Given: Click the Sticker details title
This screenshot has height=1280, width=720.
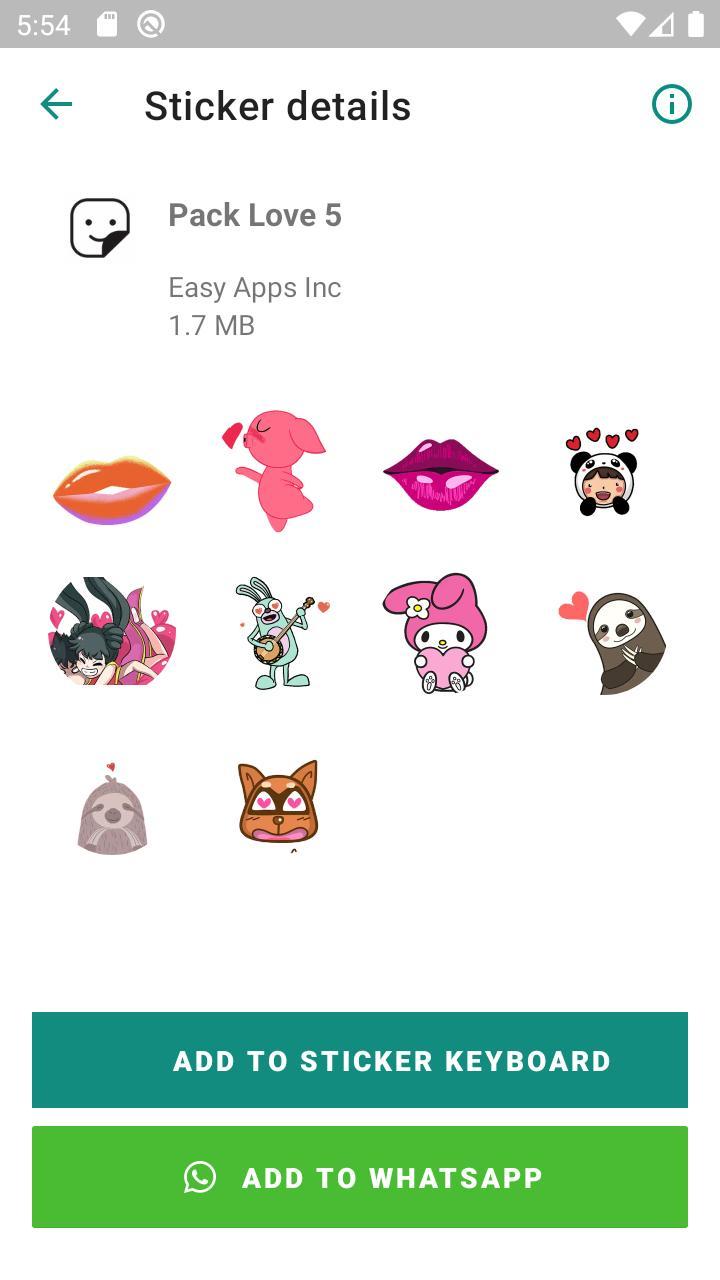Looking at the screenshot, I should [277, 106].
